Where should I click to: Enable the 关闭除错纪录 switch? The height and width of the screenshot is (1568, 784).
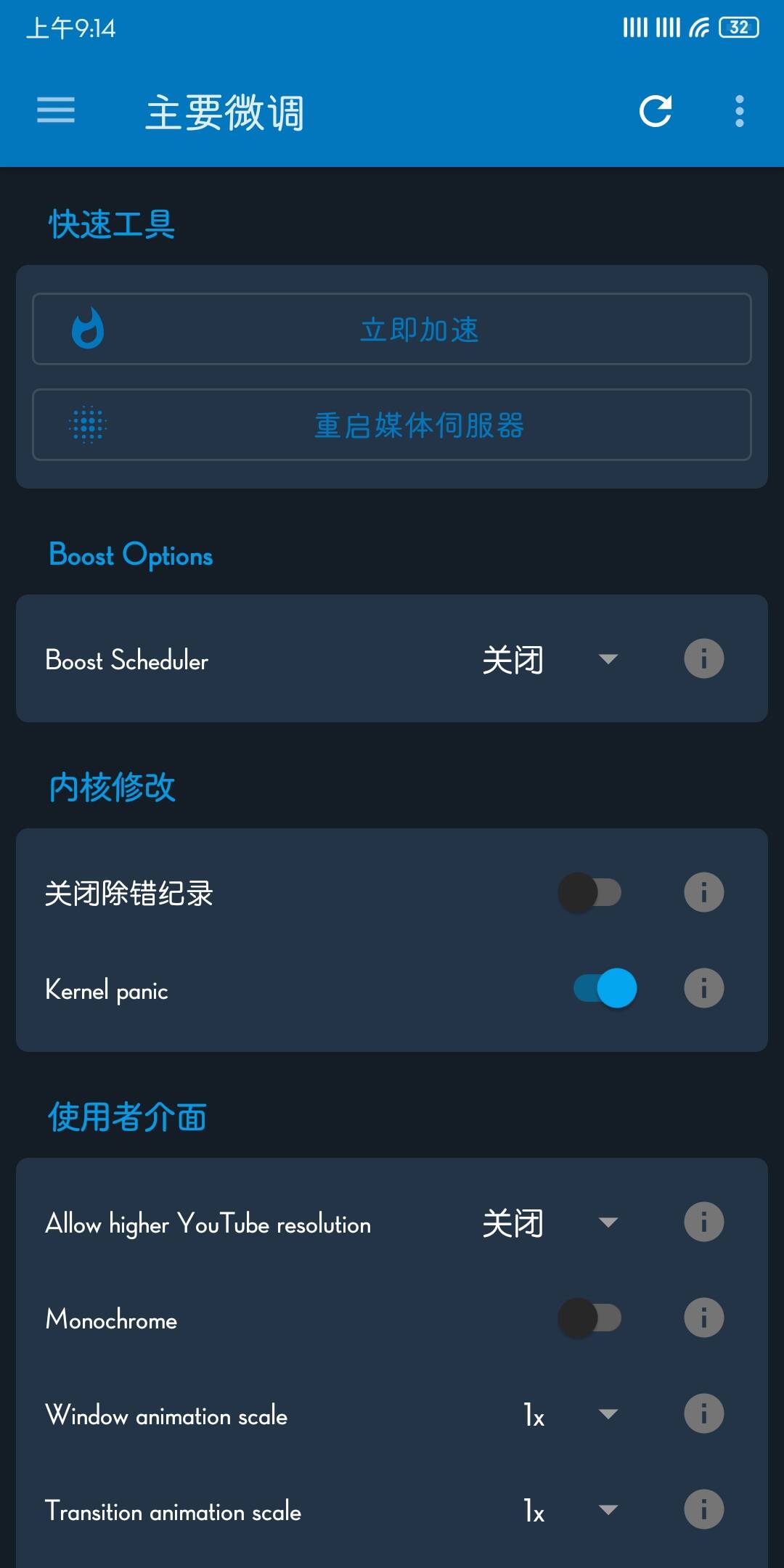(589, 892)
